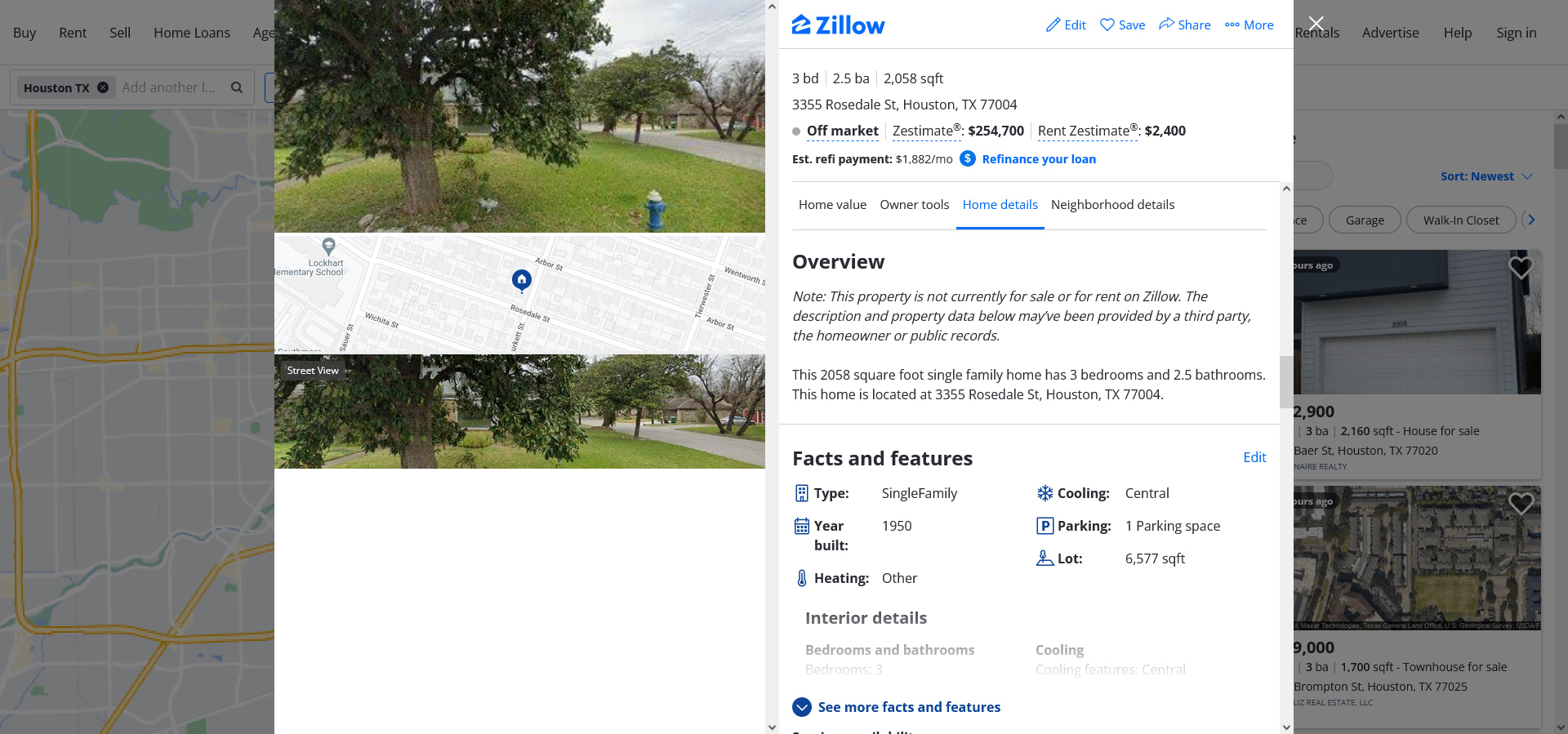1568x734 pixels.
Task: Edit the Facts and features section
Action: point(1254,457)
